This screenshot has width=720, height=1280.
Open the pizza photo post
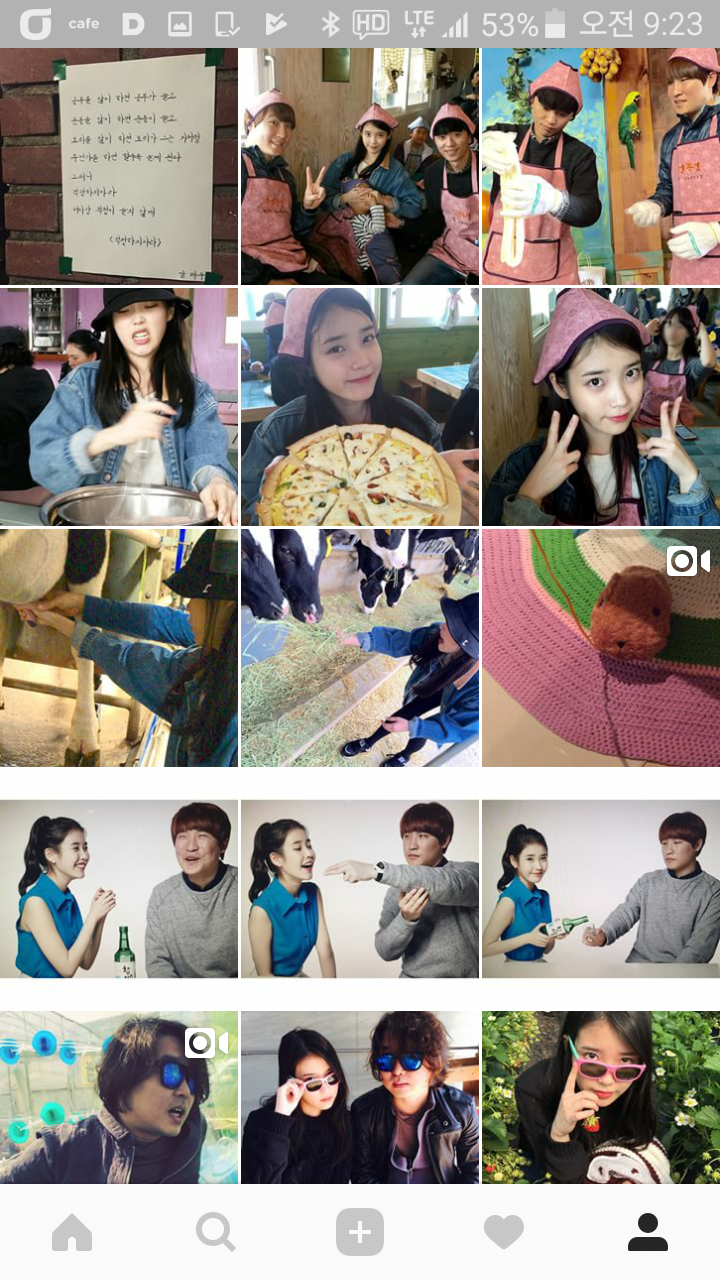tap(360, 407)
